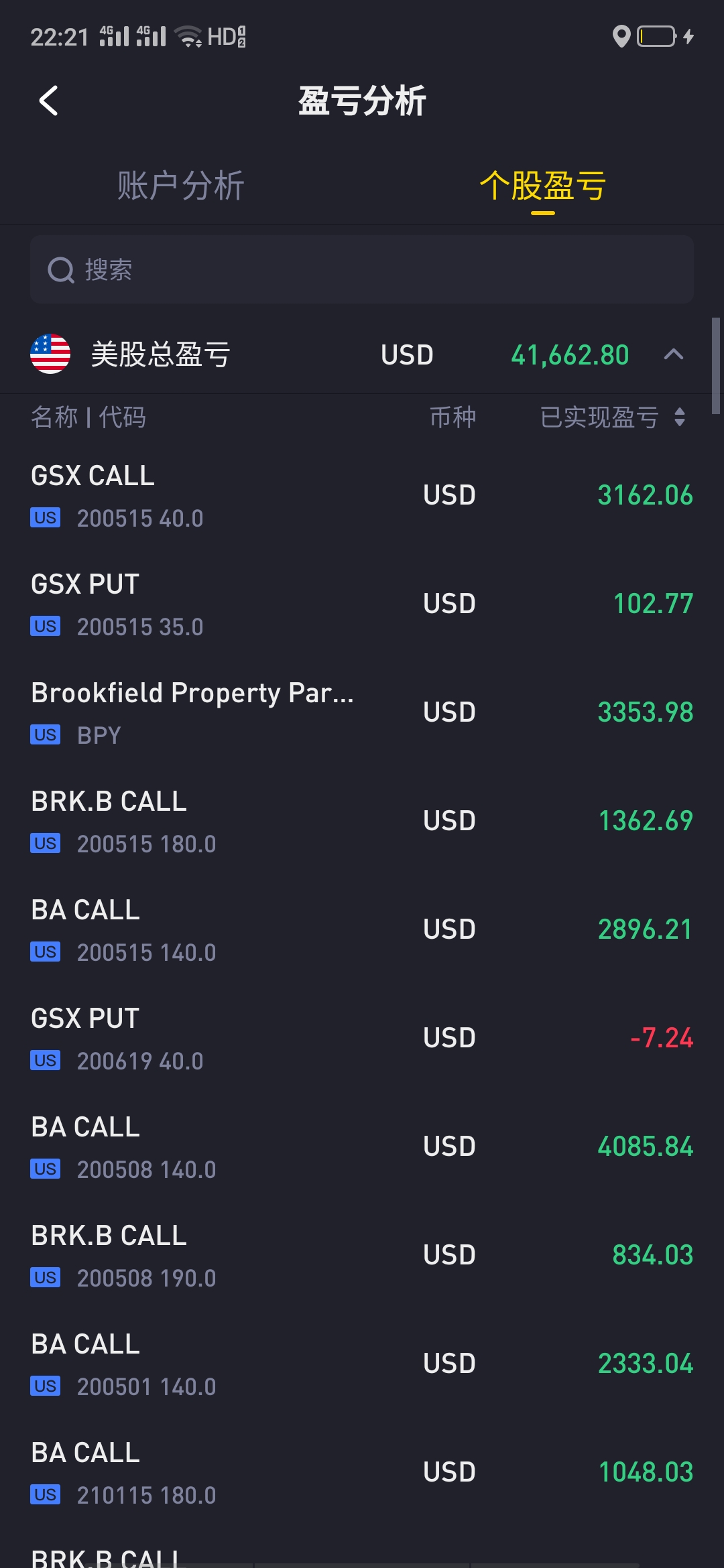
Task: Open GSX CALL 200515 40.0 row
Action: point(362,496)
